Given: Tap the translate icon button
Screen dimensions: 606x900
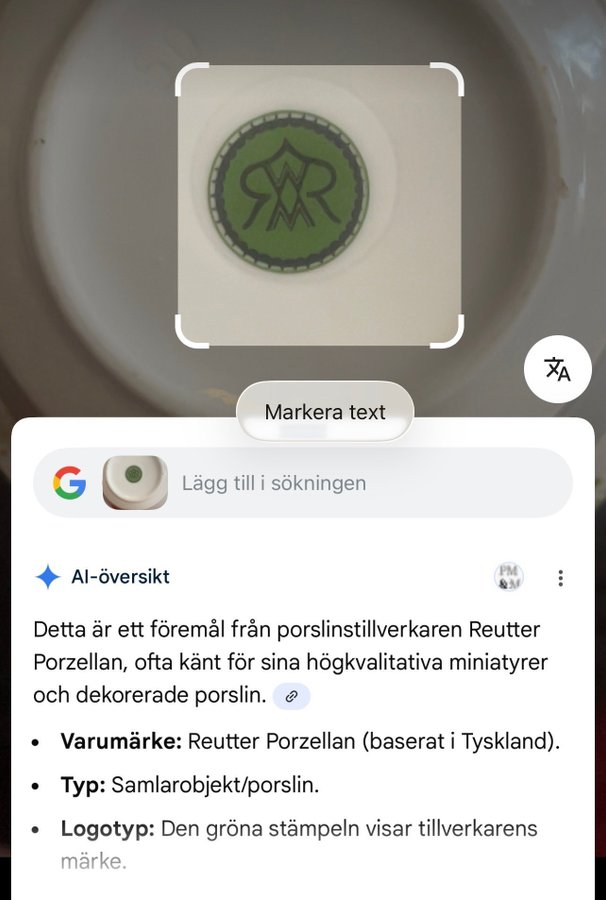Looking at the screenshot, I should (x=557, y=369).
